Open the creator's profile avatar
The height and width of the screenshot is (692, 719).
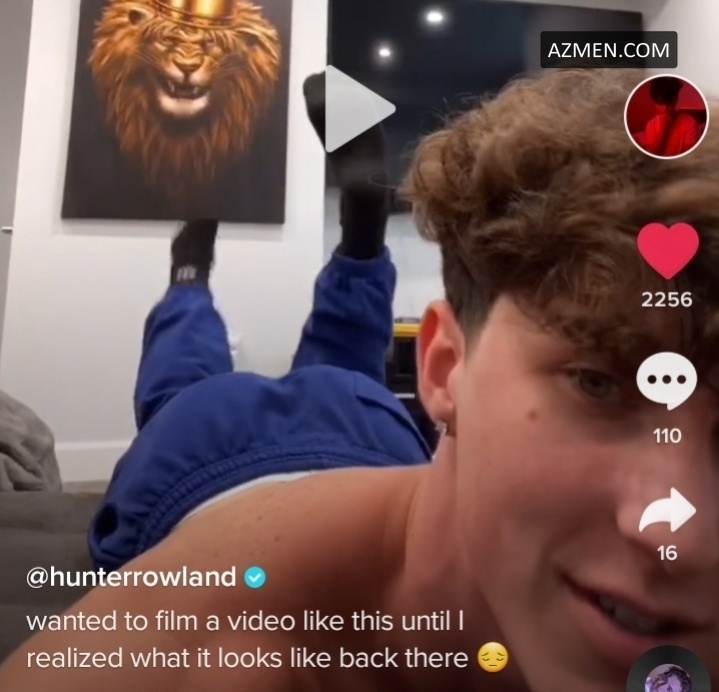(666, 116)
